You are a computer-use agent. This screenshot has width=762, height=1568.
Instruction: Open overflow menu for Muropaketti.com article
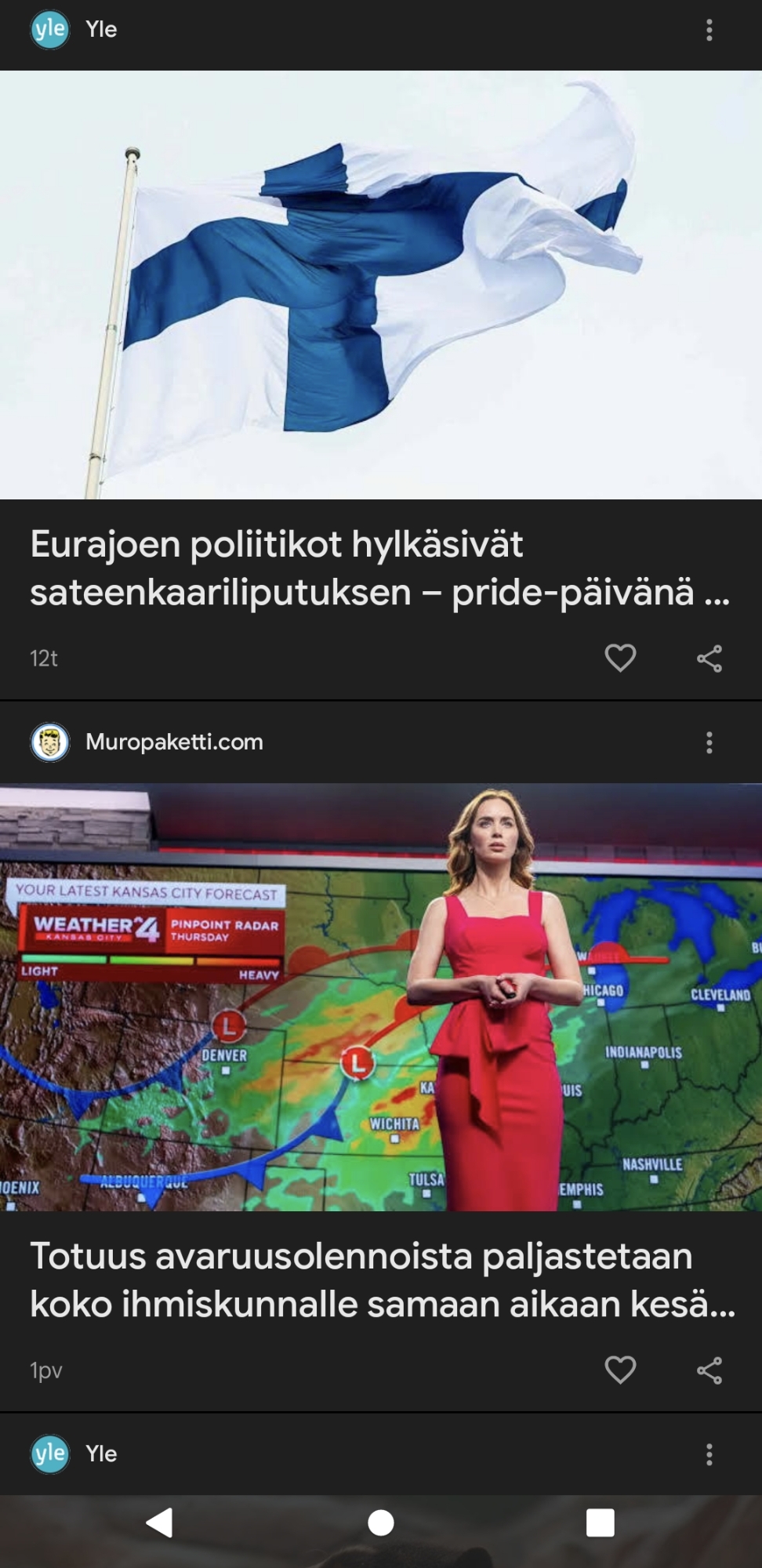coord(709,742)
